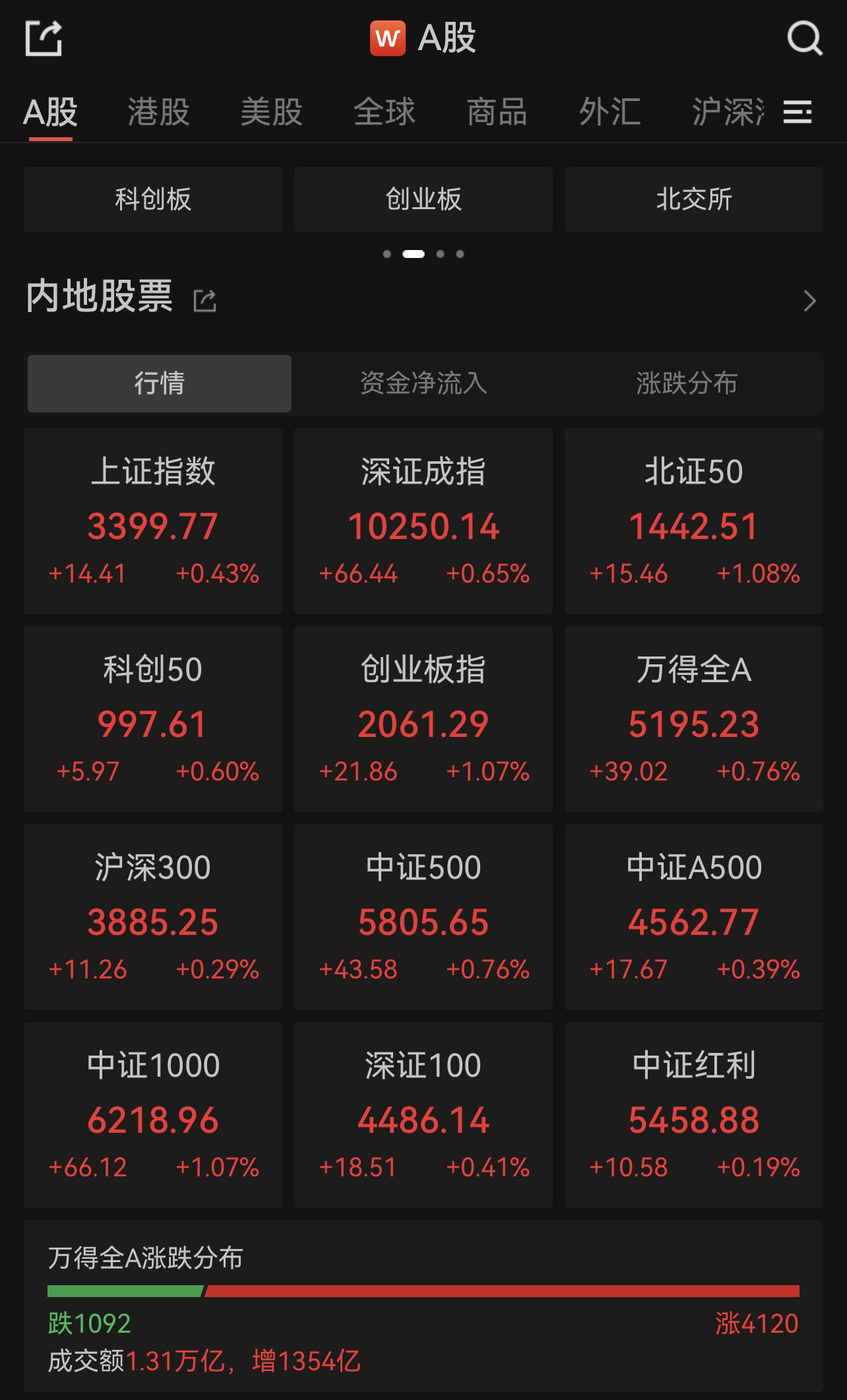Select the 全球 tab

click(385, 111)
